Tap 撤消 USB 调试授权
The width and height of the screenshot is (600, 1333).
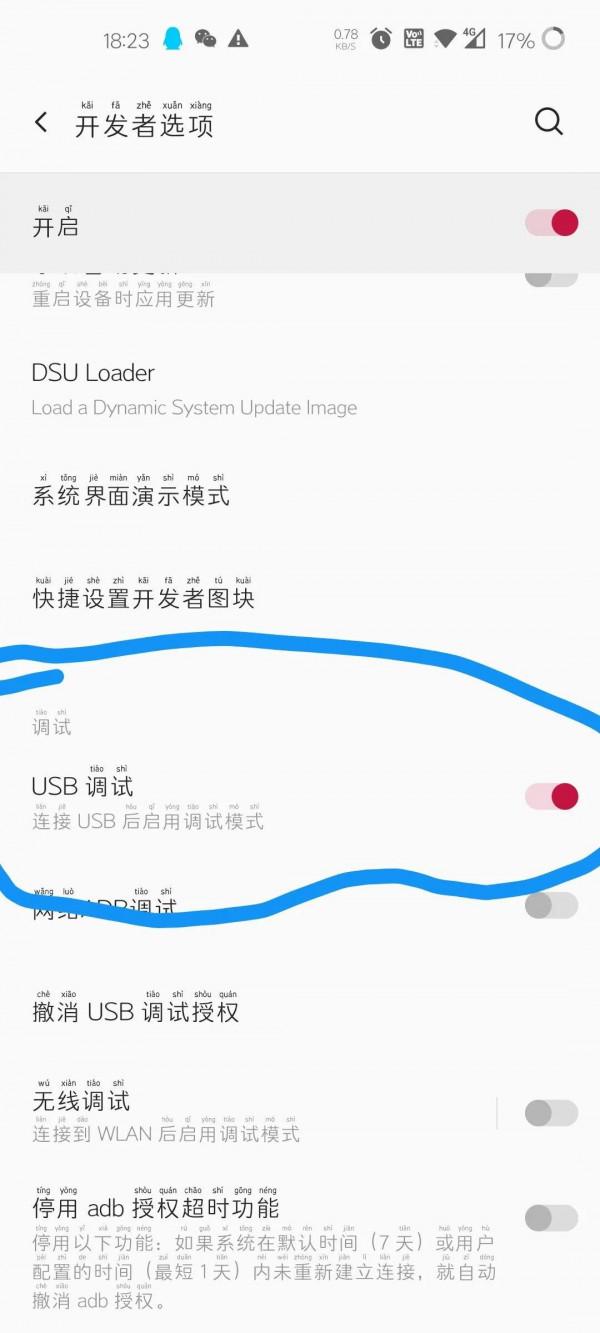[x=136, y=1011]
